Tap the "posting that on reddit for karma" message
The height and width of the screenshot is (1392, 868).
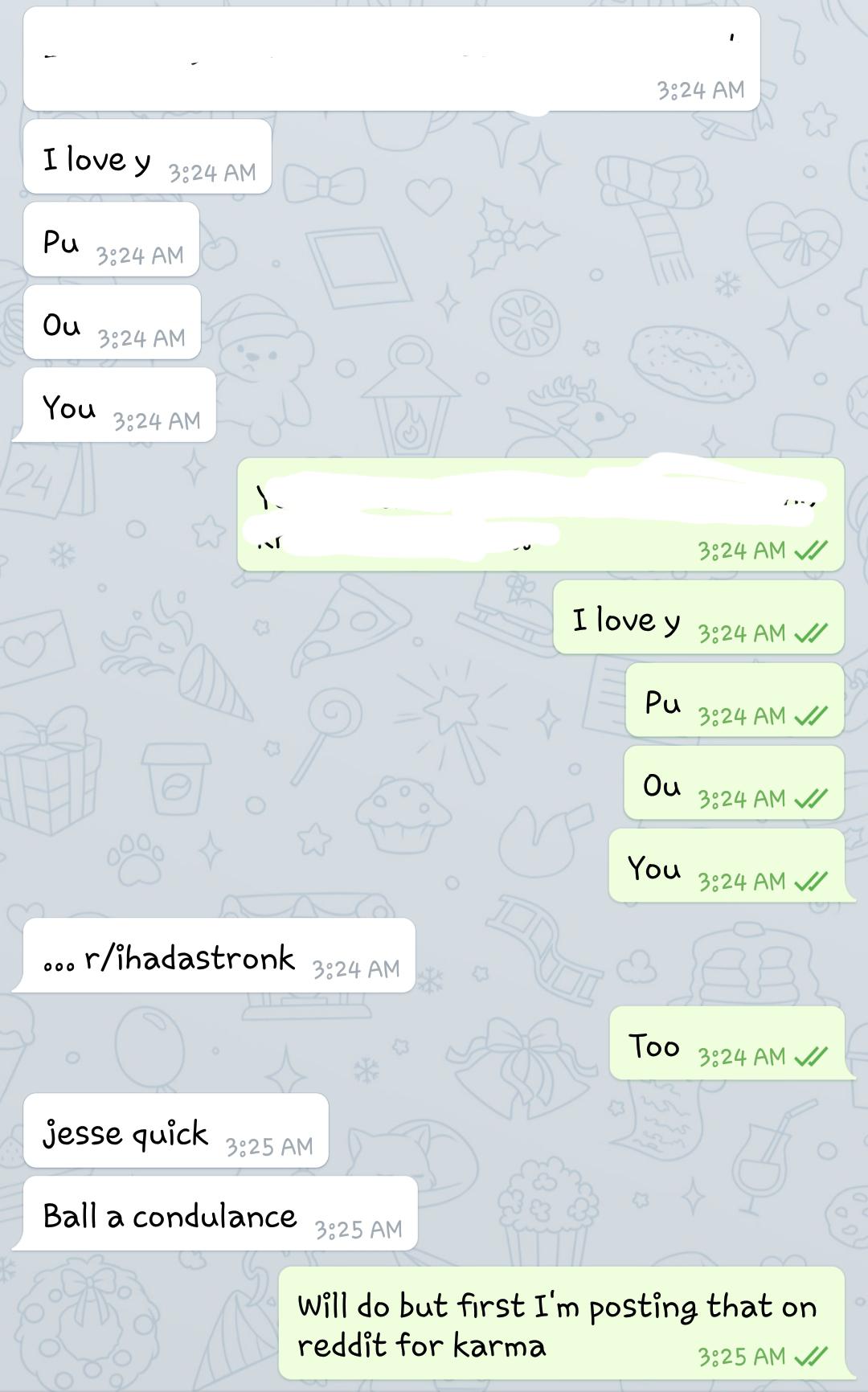tap(562, 1323)
